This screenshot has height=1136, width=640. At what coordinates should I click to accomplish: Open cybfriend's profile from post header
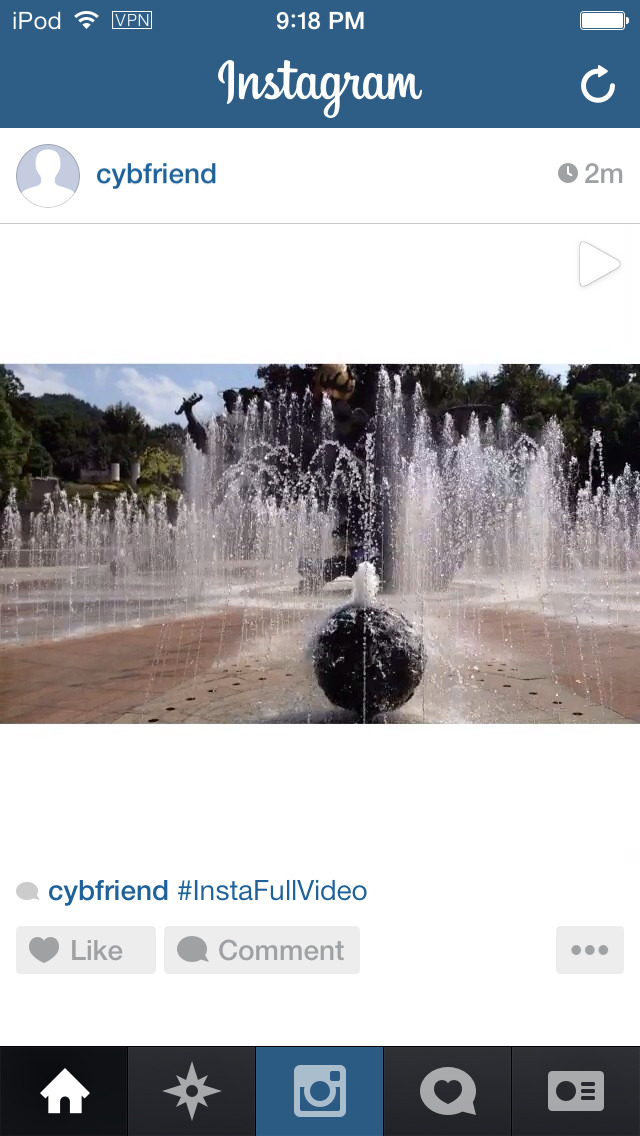[156, 175]
